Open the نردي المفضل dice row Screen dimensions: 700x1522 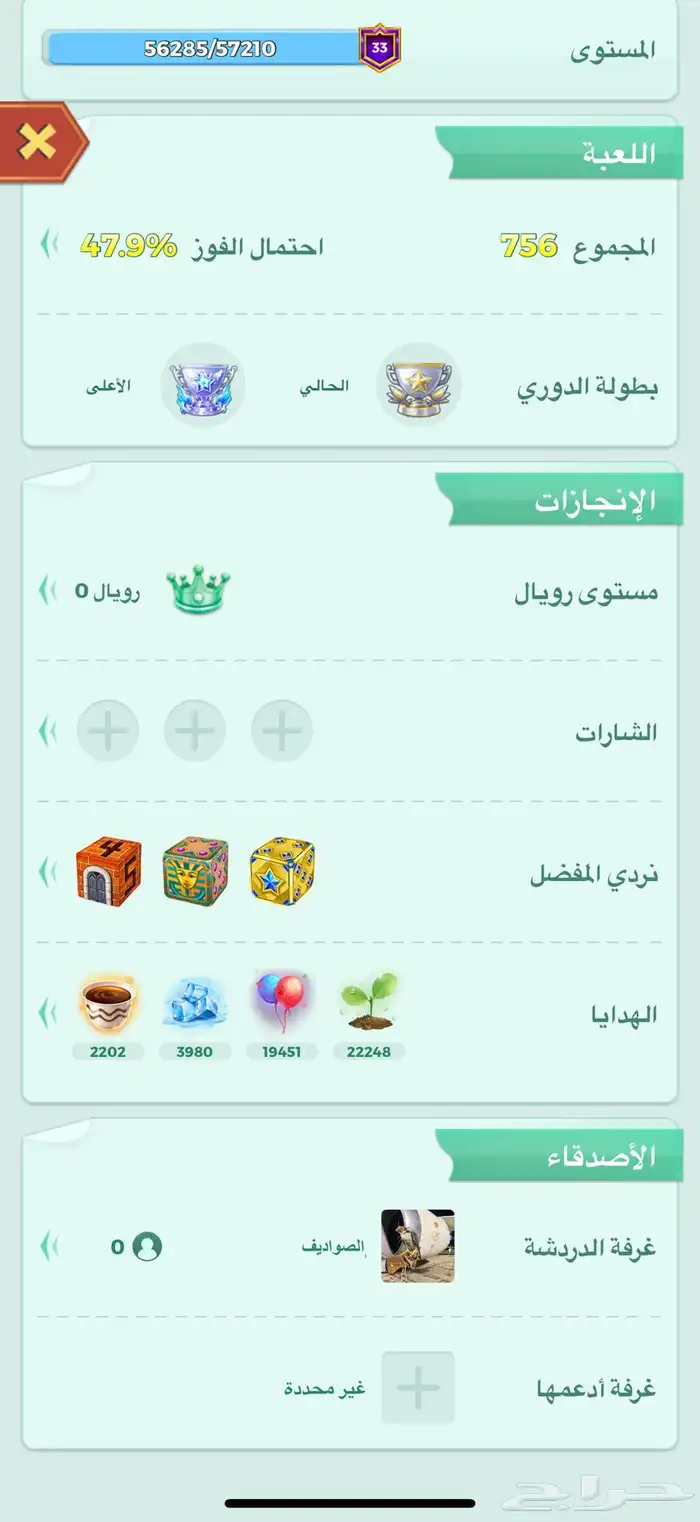click(x=48, y=873)
